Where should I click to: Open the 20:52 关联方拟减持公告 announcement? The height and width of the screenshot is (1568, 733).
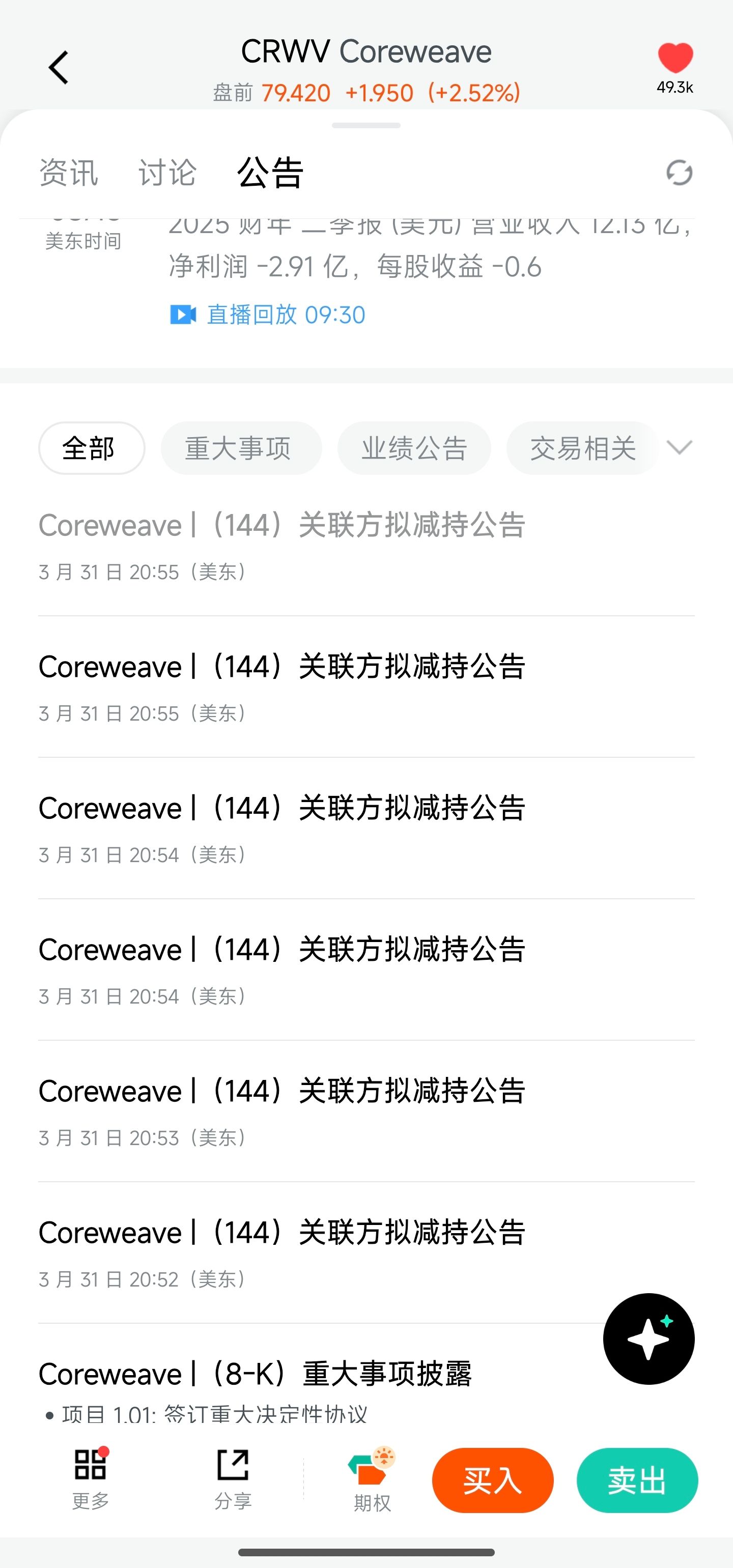coord(281,1233)
